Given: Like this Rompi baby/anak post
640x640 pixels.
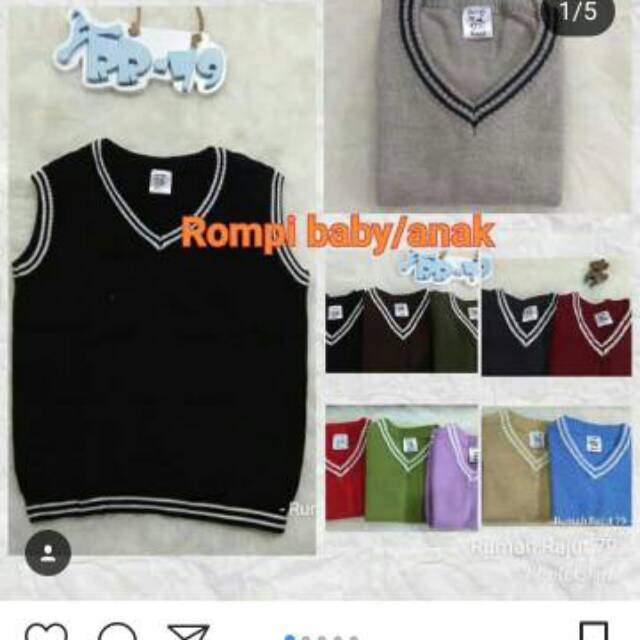Looking at the screenshot, I should click(x=45, y=634).
